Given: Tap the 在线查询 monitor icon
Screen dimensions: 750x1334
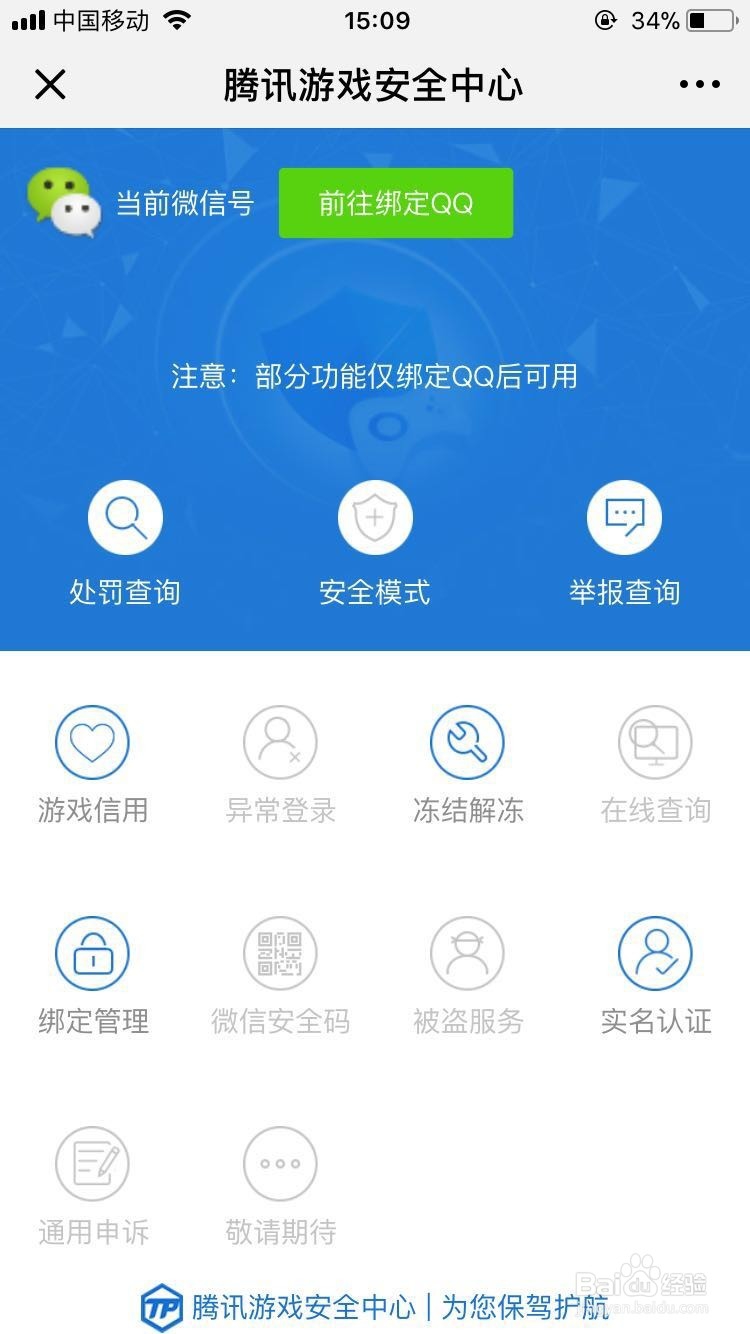Looking at the screenshot, I should (x=655, y=742).
